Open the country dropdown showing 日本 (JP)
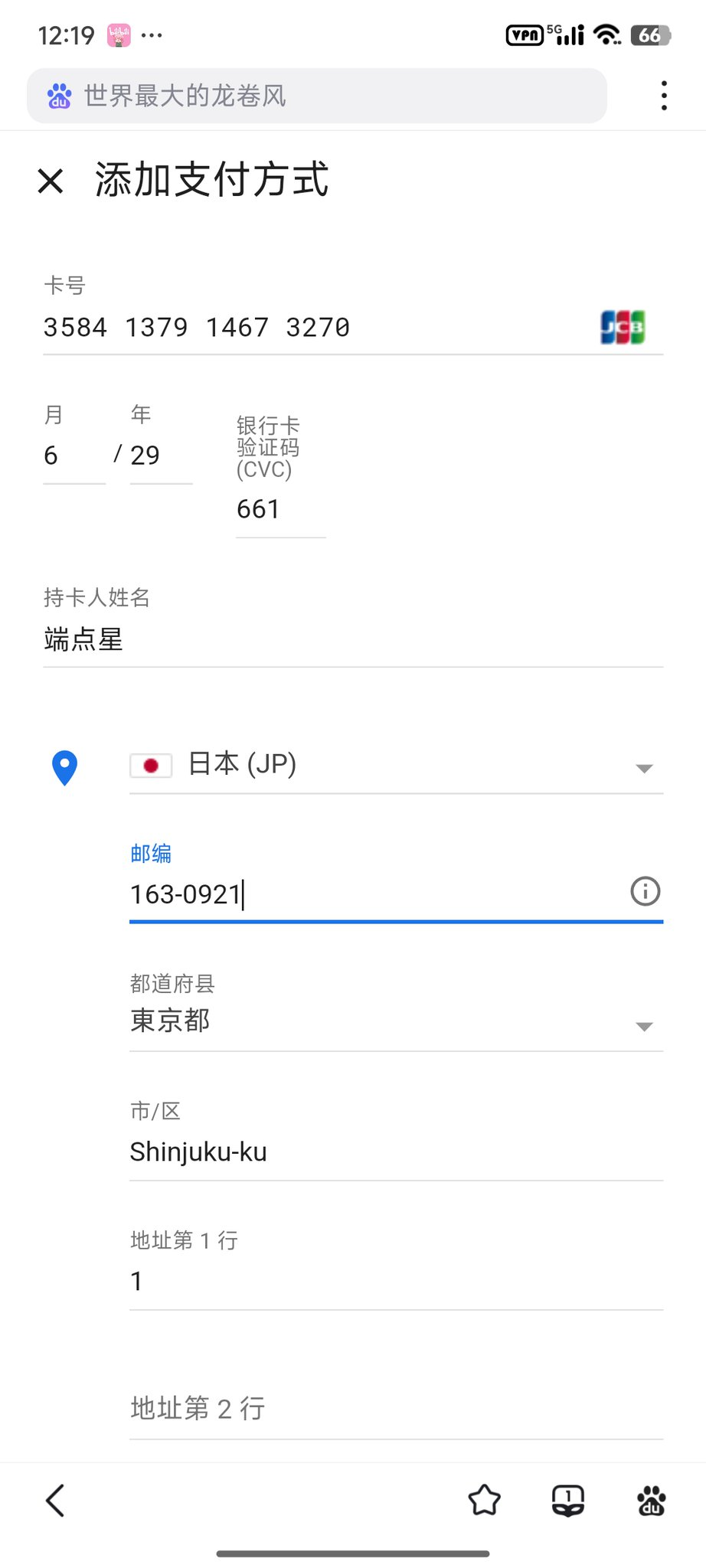 [395, 765]
